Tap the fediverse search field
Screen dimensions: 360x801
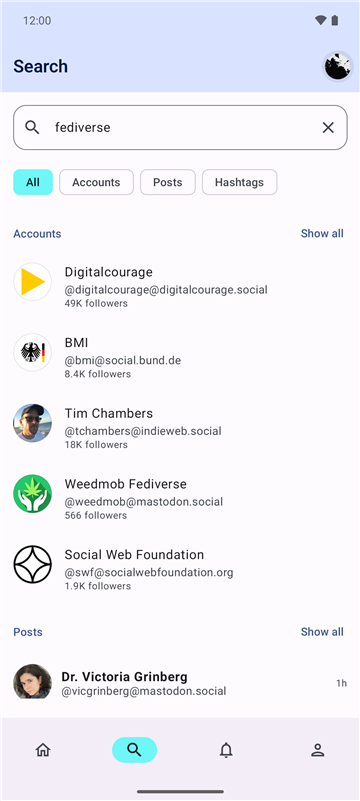point(180,128)
